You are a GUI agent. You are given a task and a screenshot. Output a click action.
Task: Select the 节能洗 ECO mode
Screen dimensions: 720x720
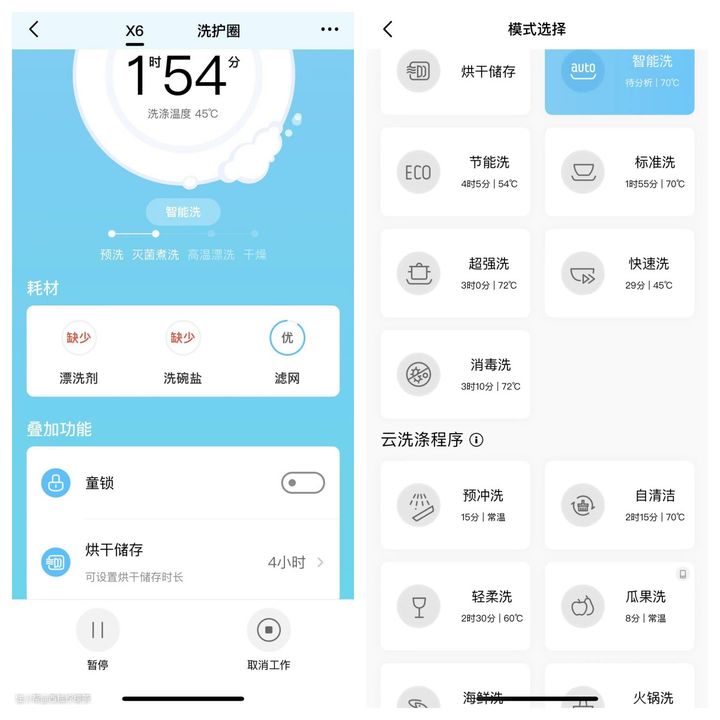456,171
